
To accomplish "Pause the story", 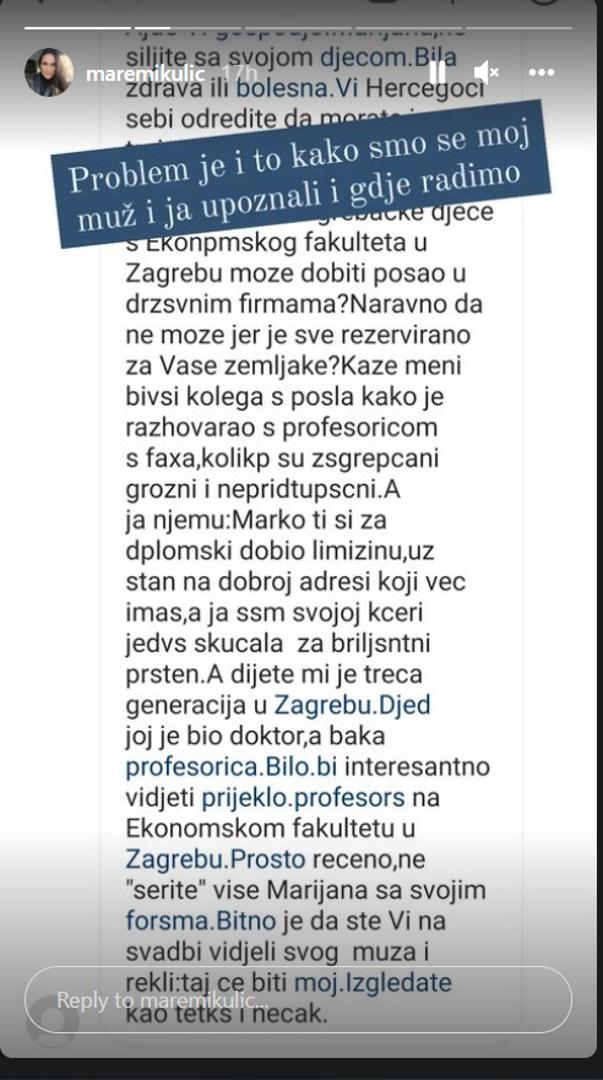I will pos(437,73).
